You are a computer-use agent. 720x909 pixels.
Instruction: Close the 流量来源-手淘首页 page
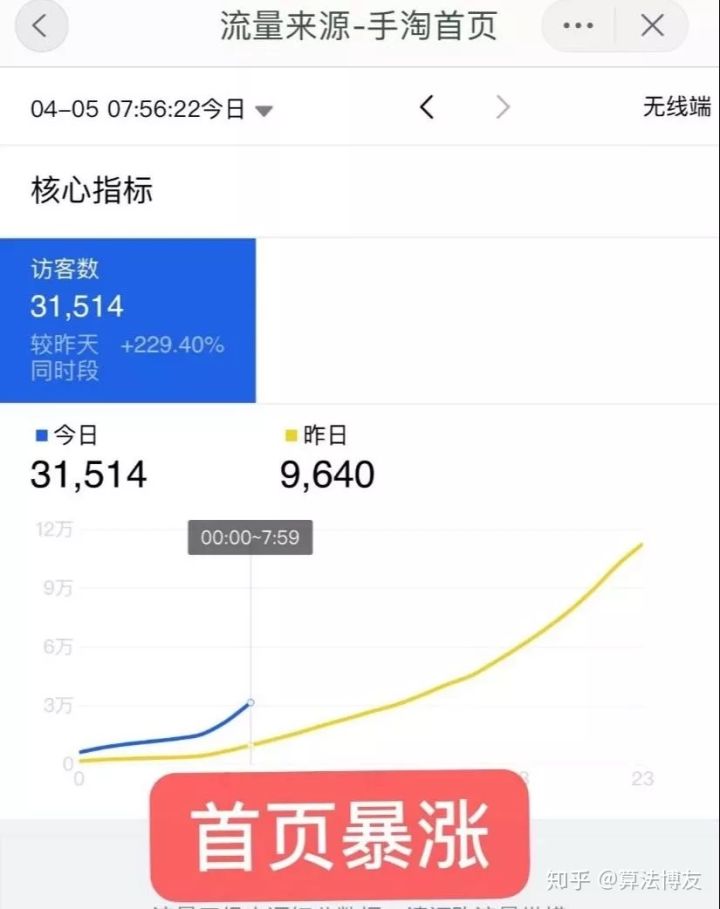(x=652, y=26)
